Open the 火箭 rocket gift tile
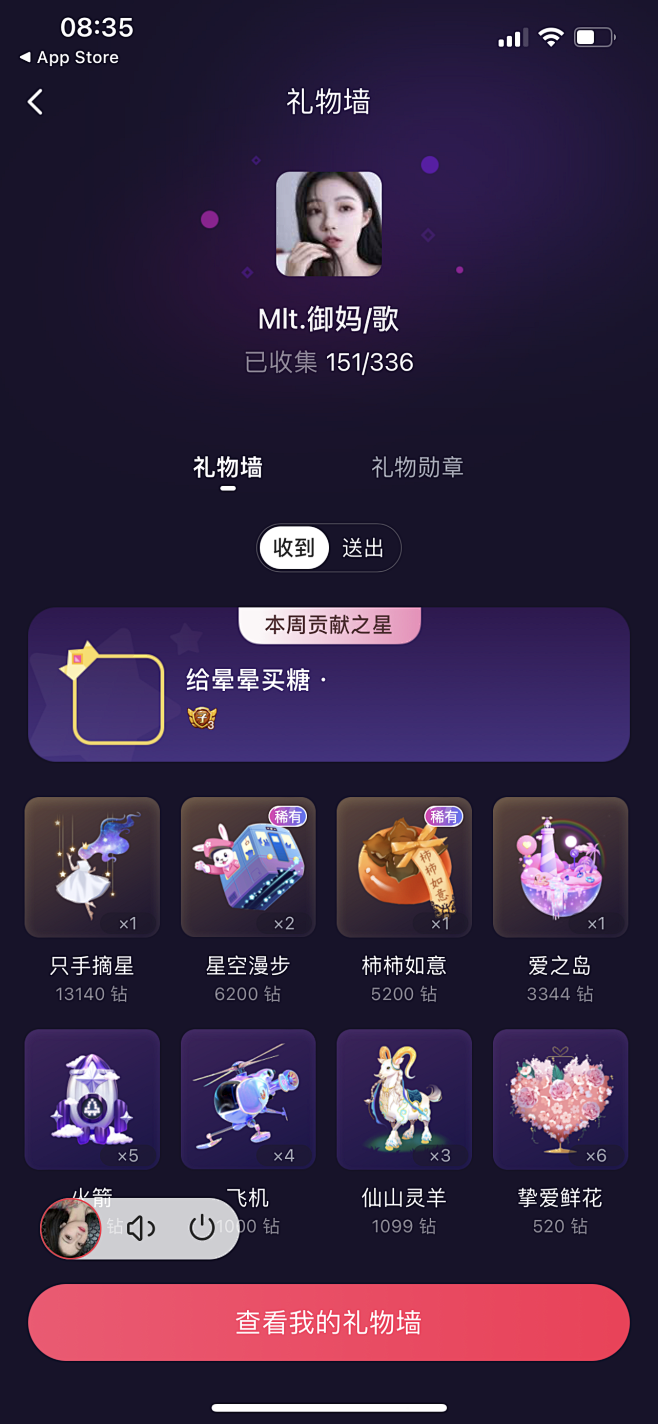This screenshot has height=1424, width=658. (92, 1098)
